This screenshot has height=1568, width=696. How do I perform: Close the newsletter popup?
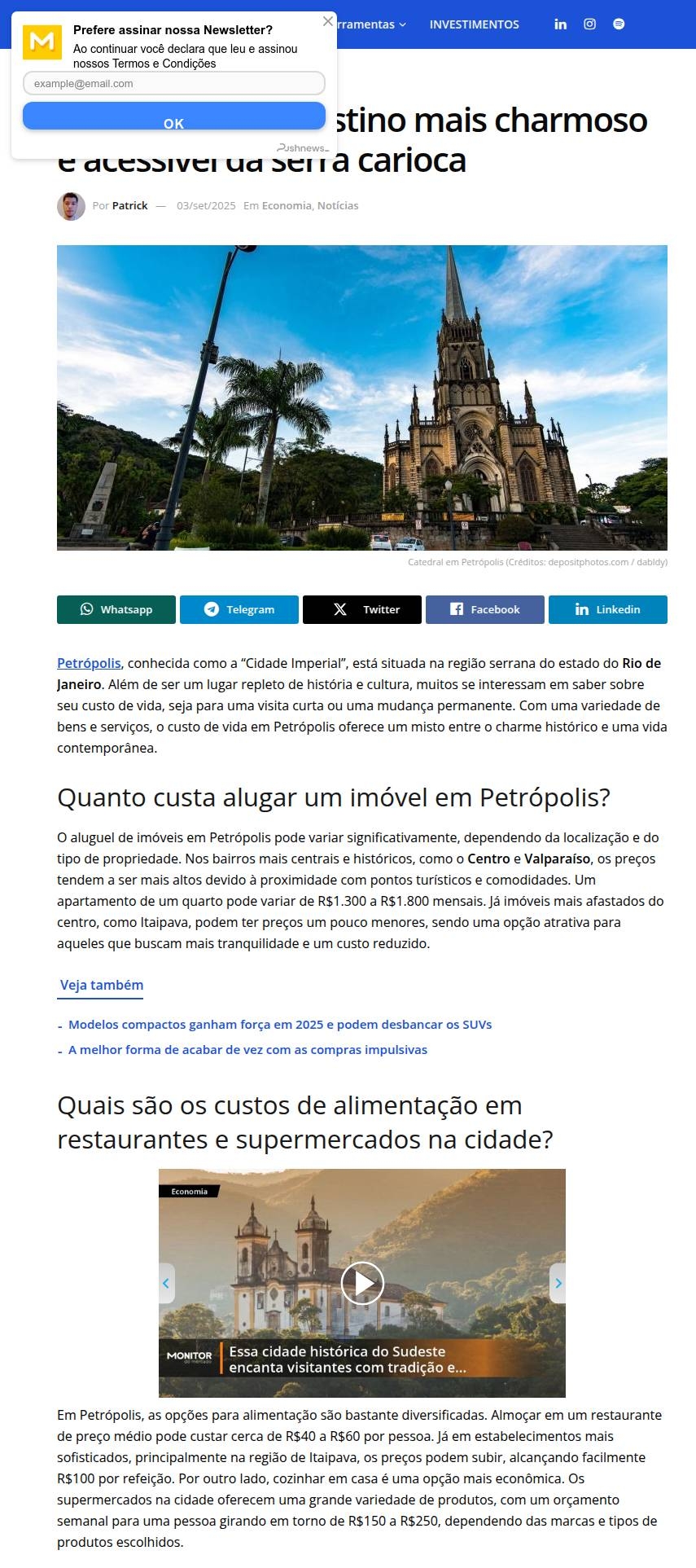(x=328, y=21)
